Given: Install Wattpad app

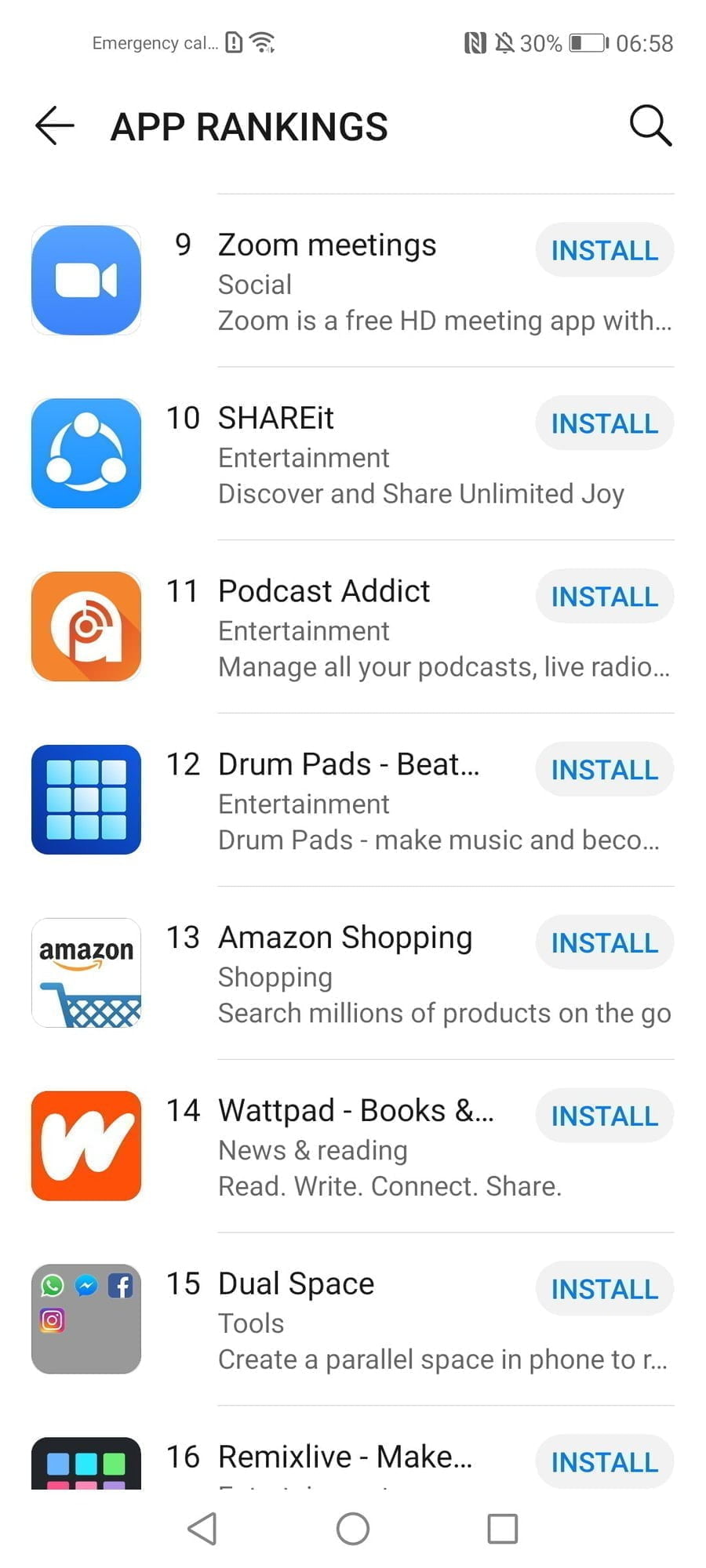Looking at the screenshot, I should tap(604, 1117).
